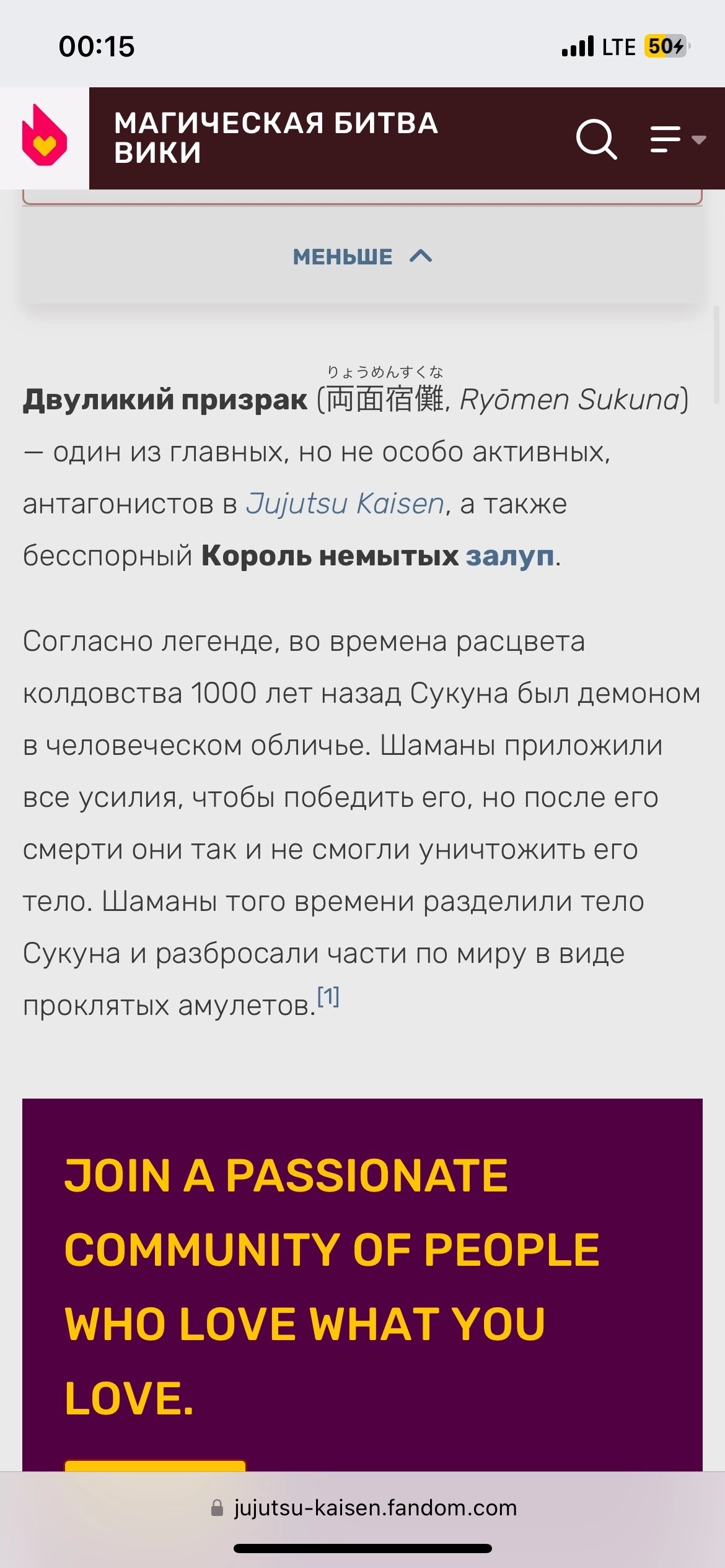Open the wiki navigation menu dropdown
725x1568 pixels.
pos(678,139)
